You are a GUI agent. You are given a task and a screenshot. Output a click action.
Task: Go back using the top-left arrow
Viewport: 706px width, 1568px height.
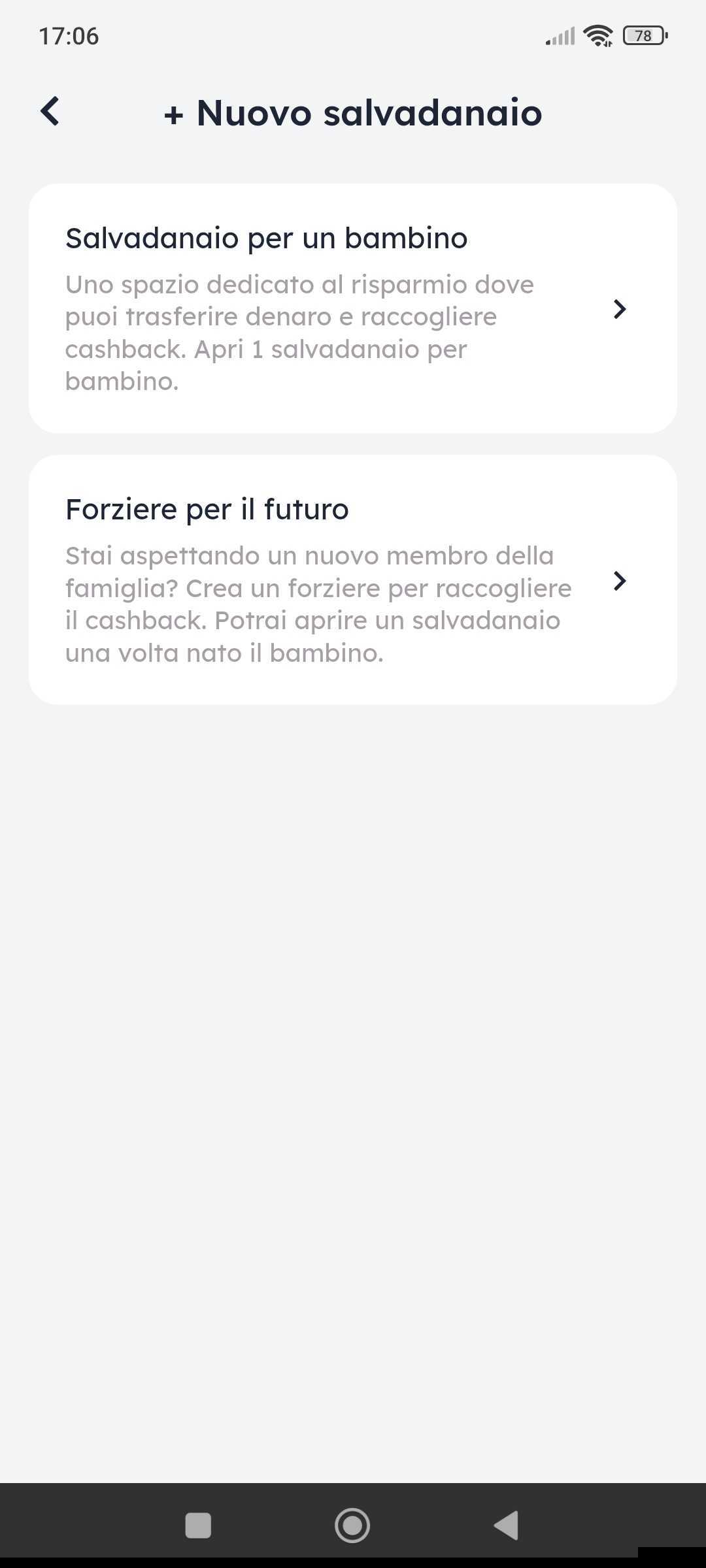click(x=50, y=111)
